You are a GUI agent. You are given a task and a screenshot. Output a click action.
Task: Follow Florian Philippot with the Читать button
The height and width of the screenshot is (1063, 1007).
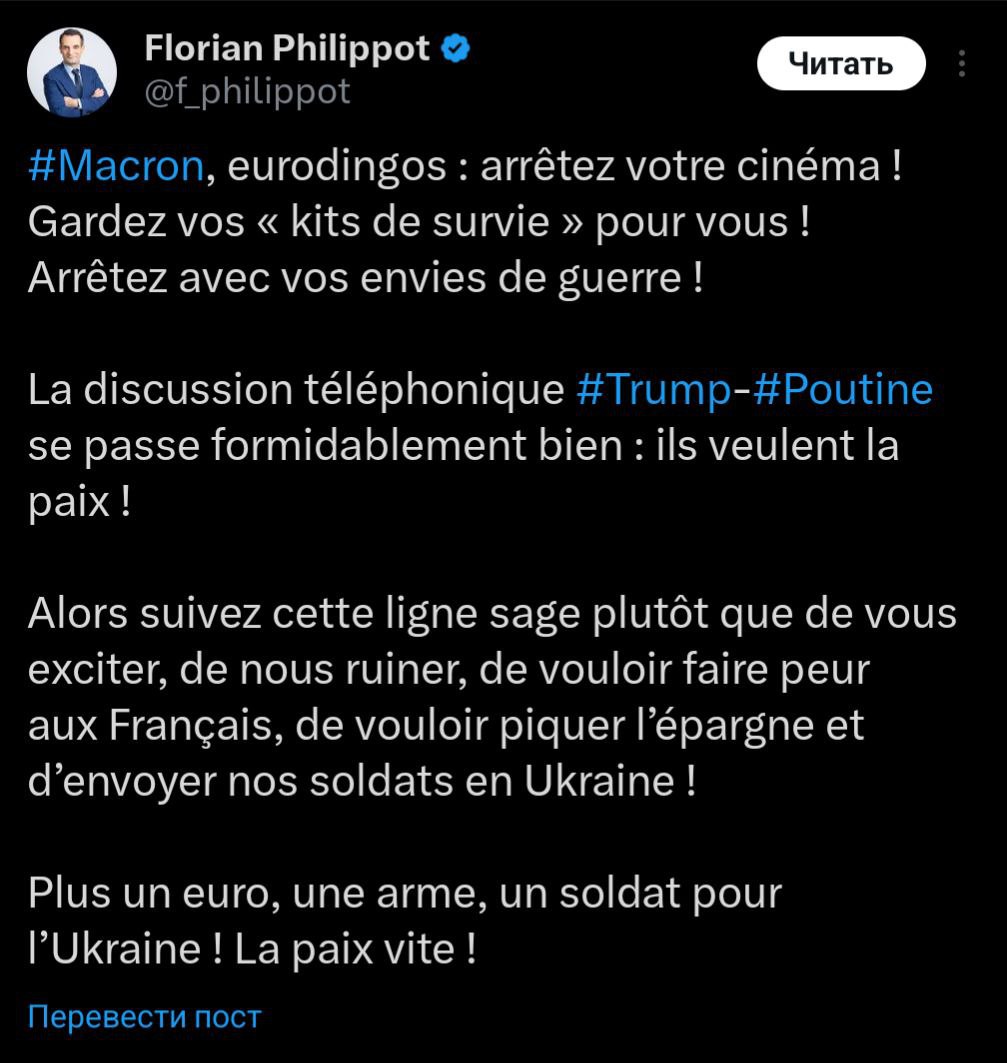click(841, 65)
